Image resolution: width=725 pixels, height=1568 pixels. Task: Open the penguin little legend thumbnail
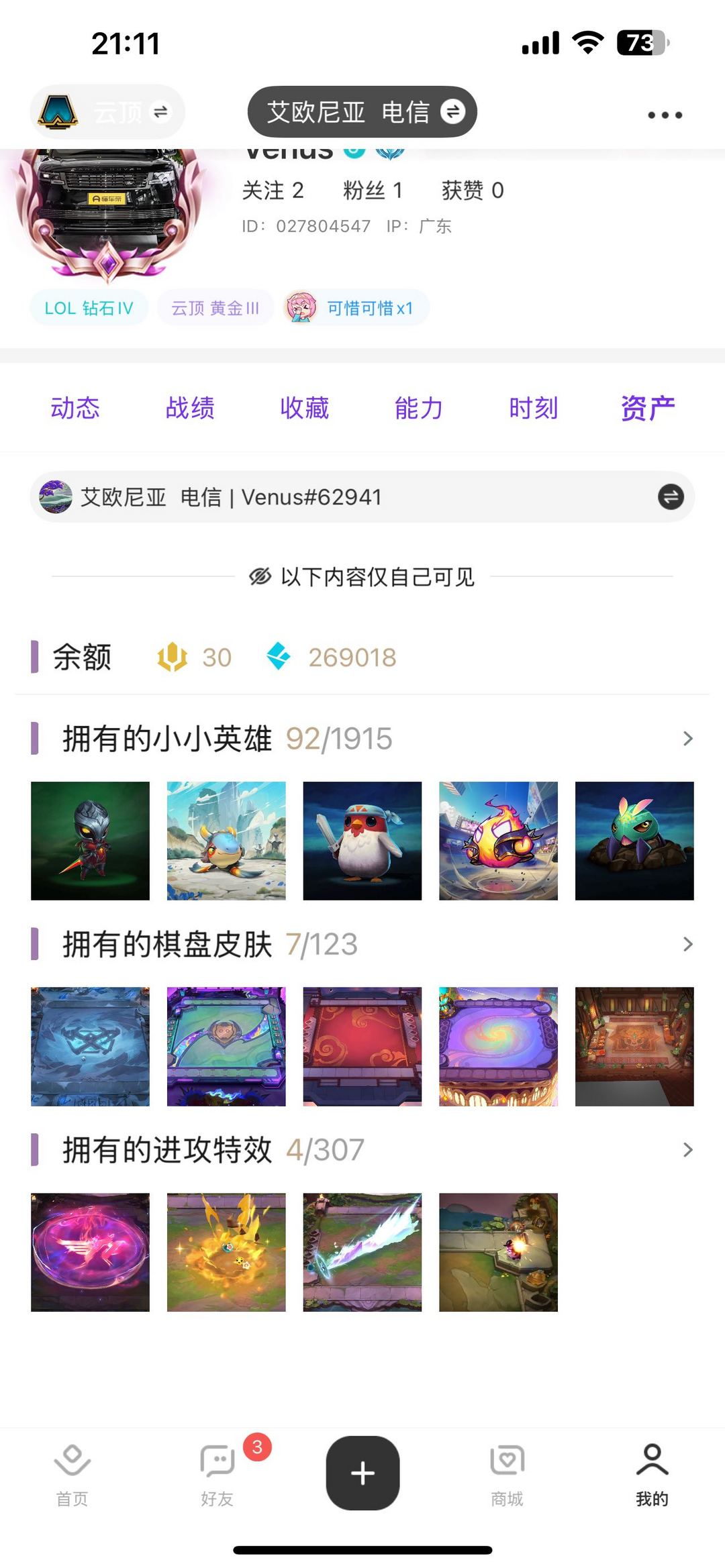362,841
